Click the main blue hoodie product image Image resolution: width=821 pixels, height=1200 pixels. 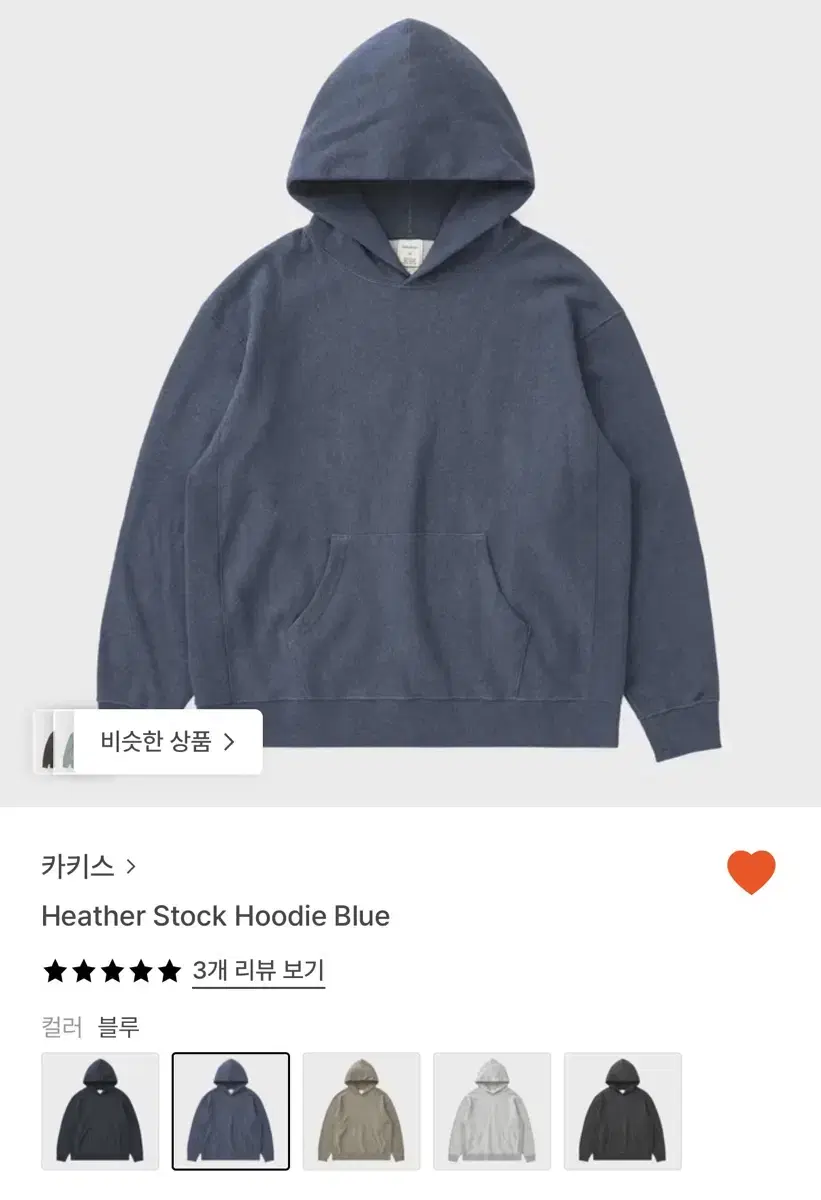click(410, 400)
